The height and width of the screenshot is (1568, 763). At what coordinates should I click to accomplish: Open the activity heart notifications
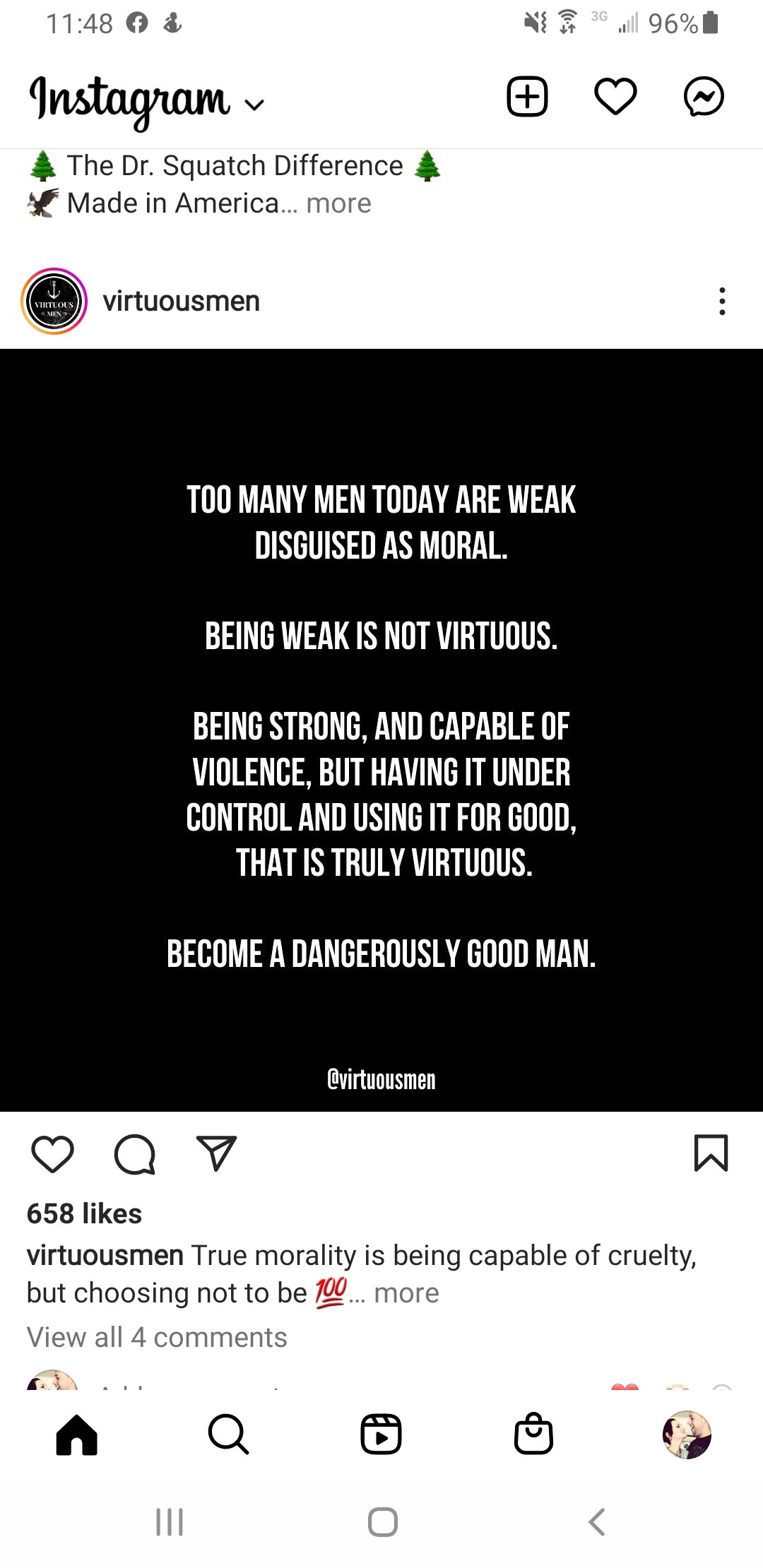[615, 97]
